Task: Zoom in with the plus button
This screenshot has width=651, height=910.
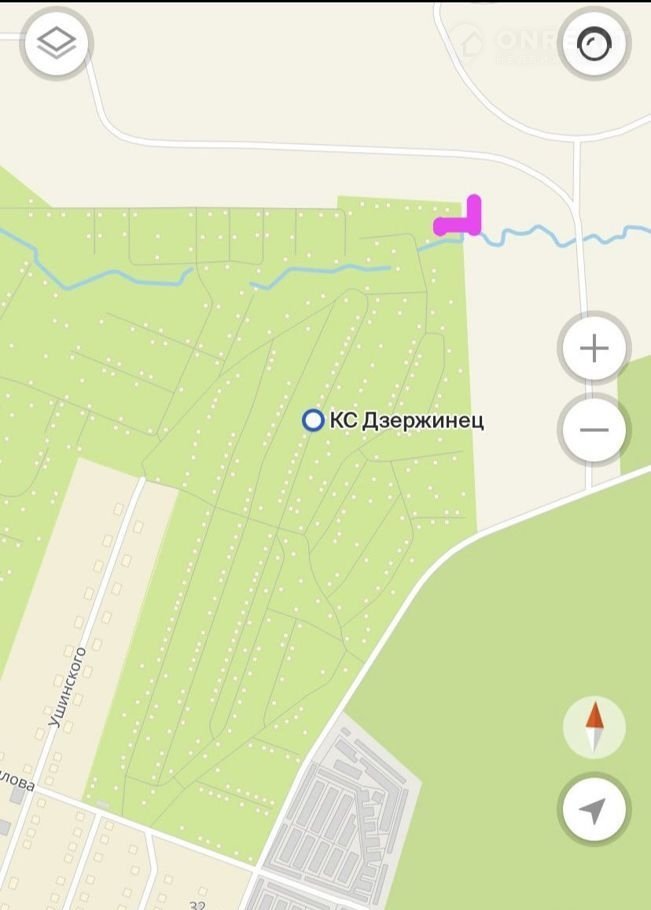Action: click(x=594, y=348)
